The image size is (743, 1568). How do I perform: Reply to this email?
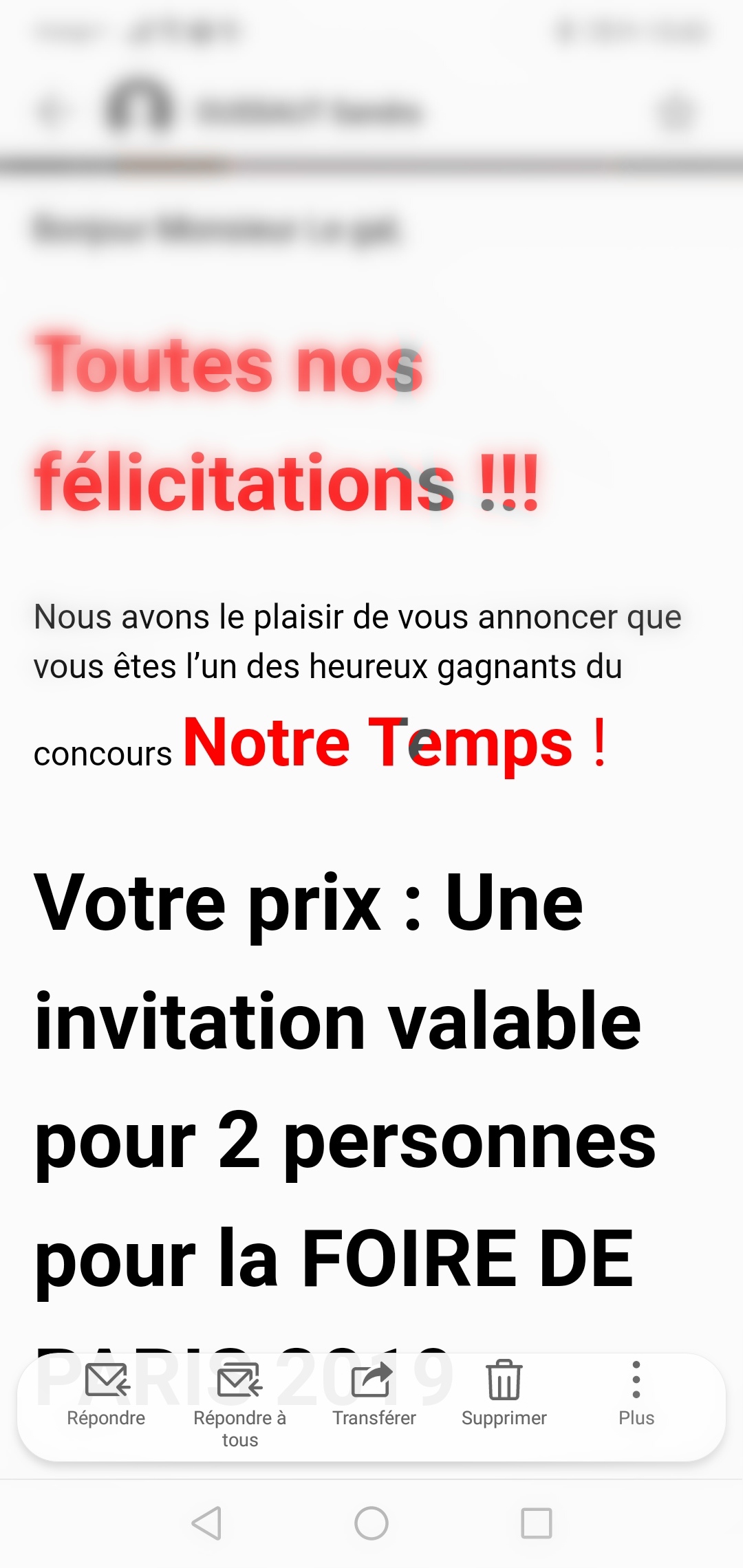(x=106, y=1393)
